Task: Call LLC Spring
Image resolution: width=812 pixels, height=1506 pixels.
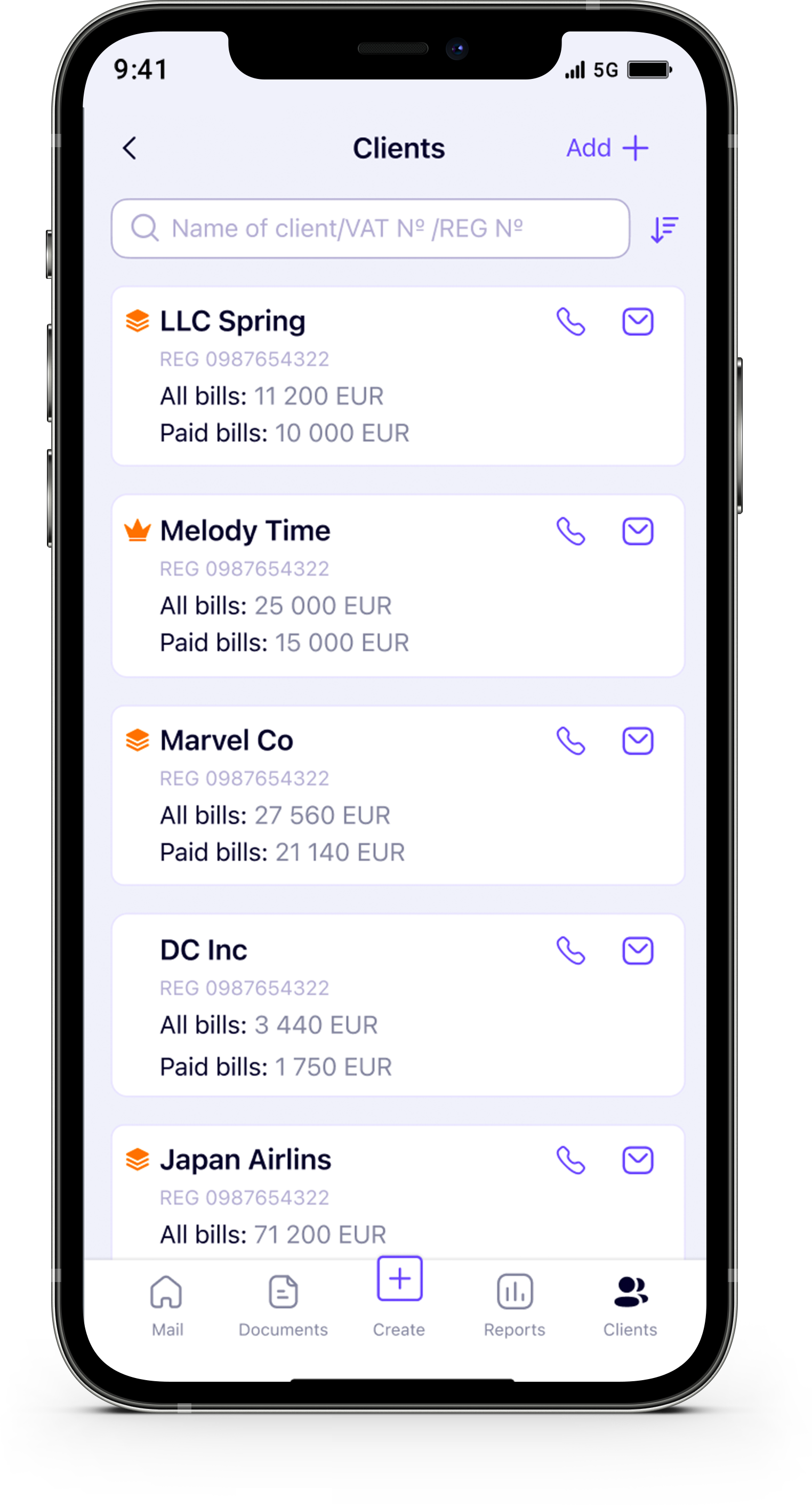Action: (570, 322)
